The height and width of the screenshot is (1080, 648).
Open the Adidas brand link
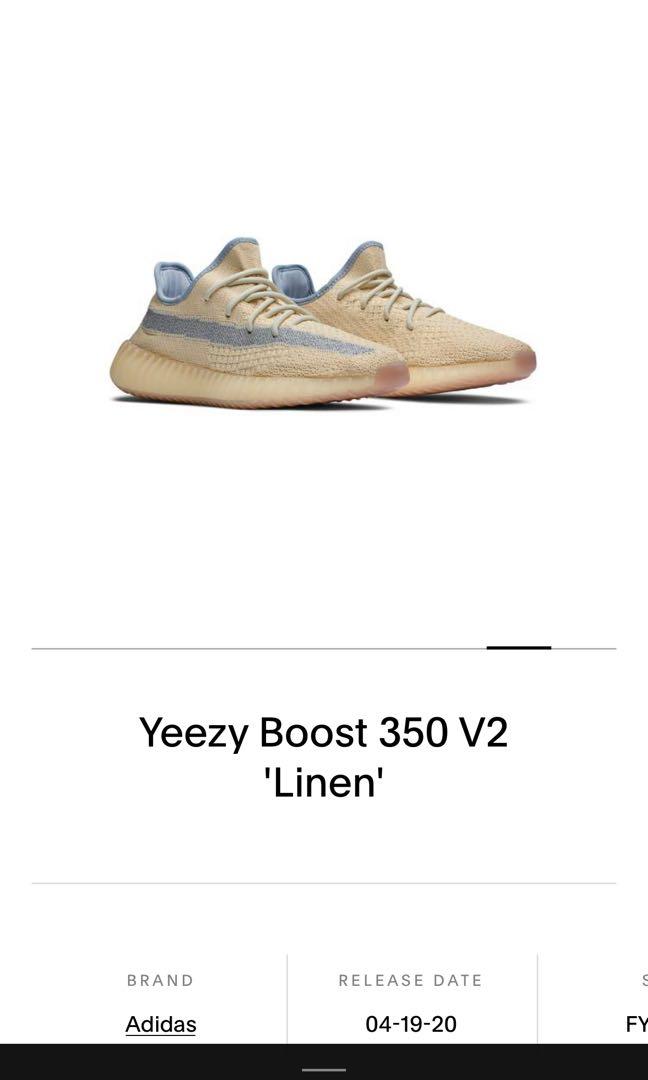point(160,1024)
